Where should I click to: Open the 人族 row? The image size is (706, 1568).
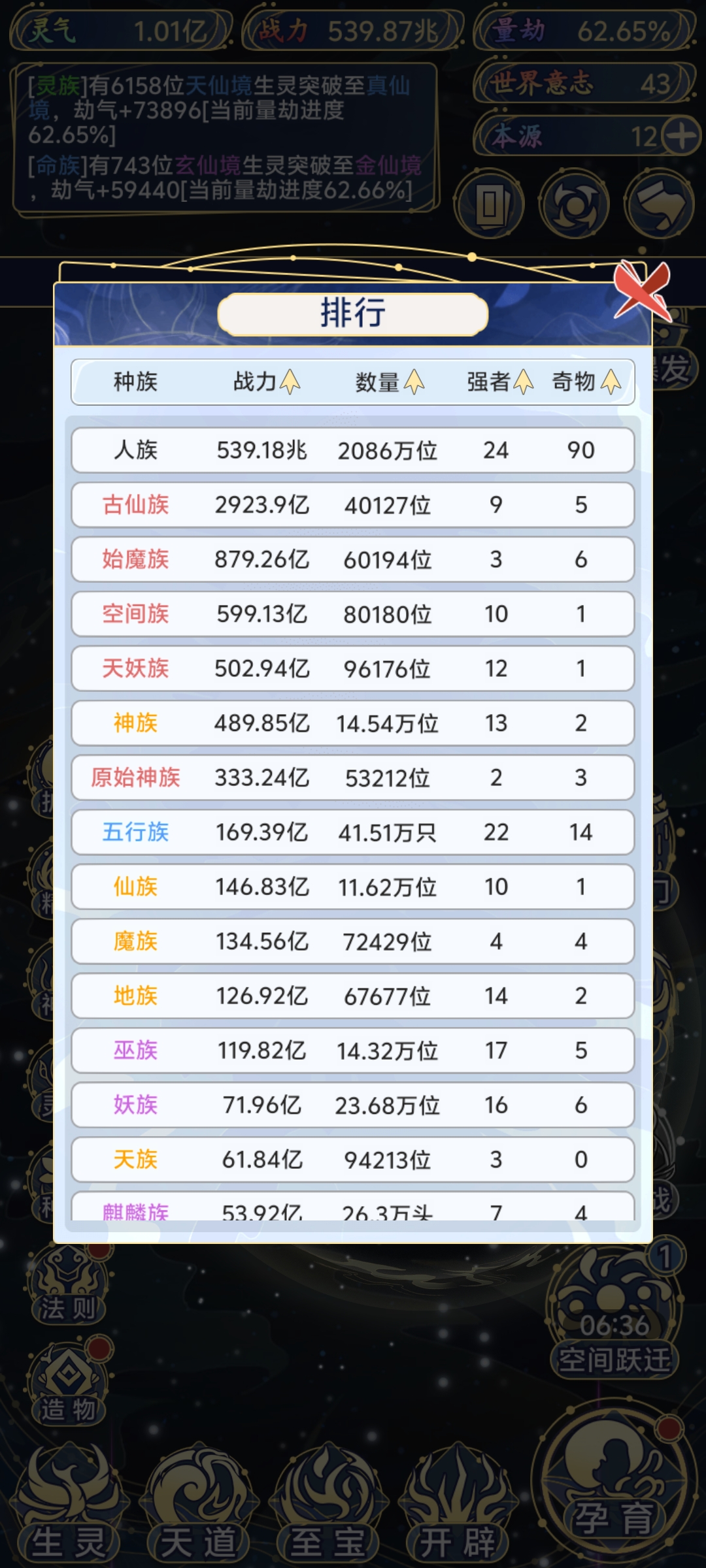[352, 450]
